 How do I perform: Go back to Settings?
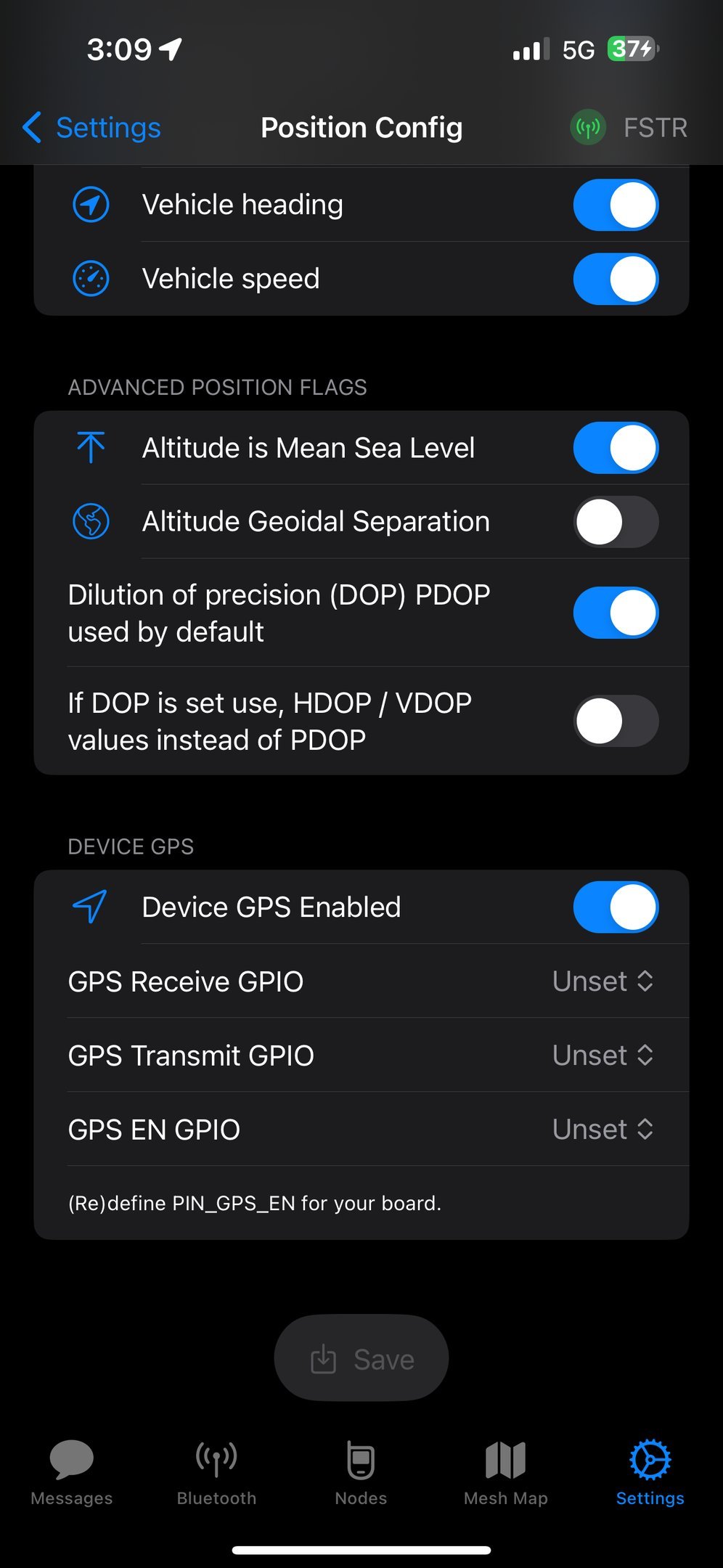coord(92,128)
